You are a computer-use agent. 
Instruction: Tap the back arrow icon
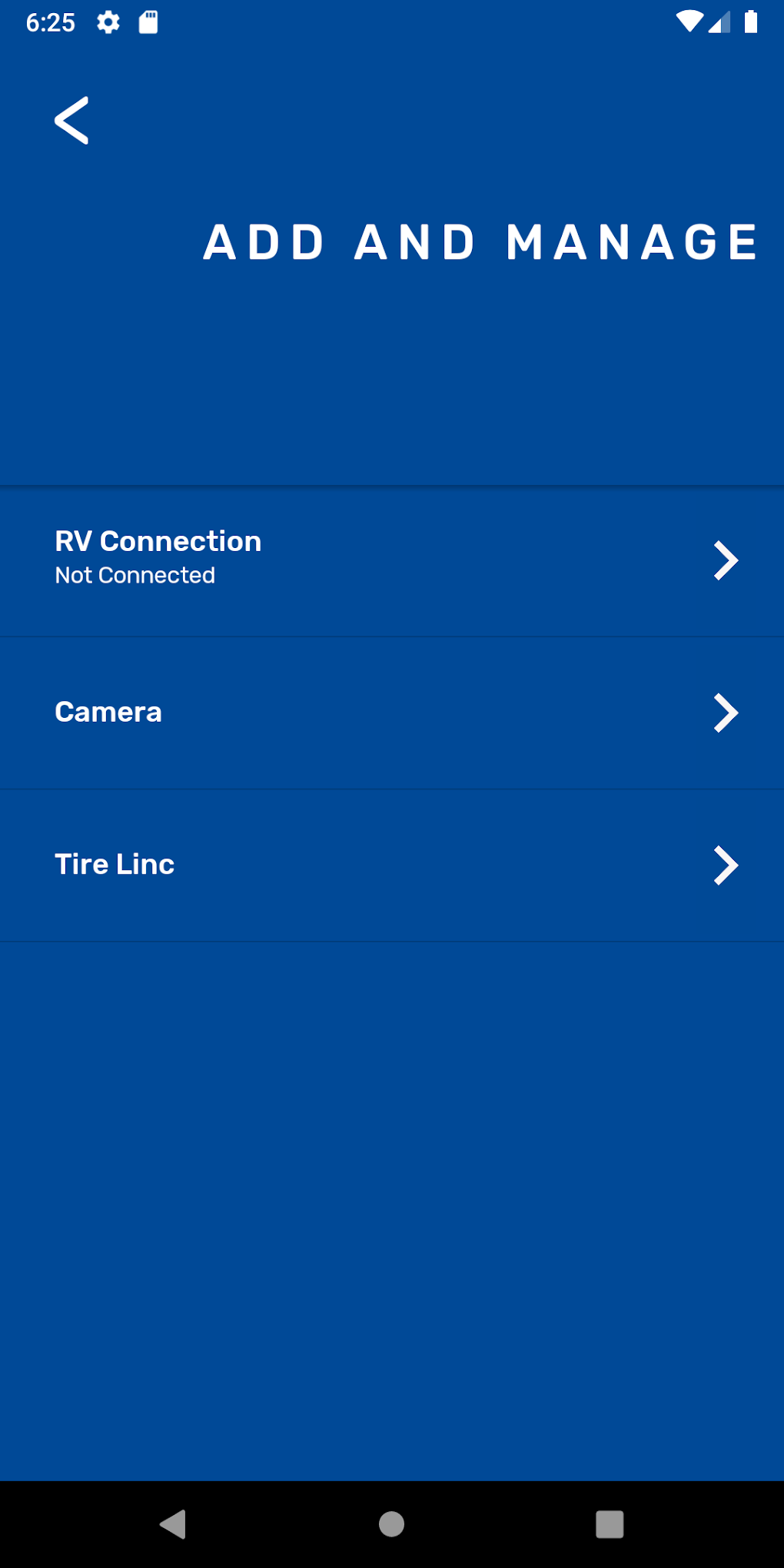click(x=71, y=121)
